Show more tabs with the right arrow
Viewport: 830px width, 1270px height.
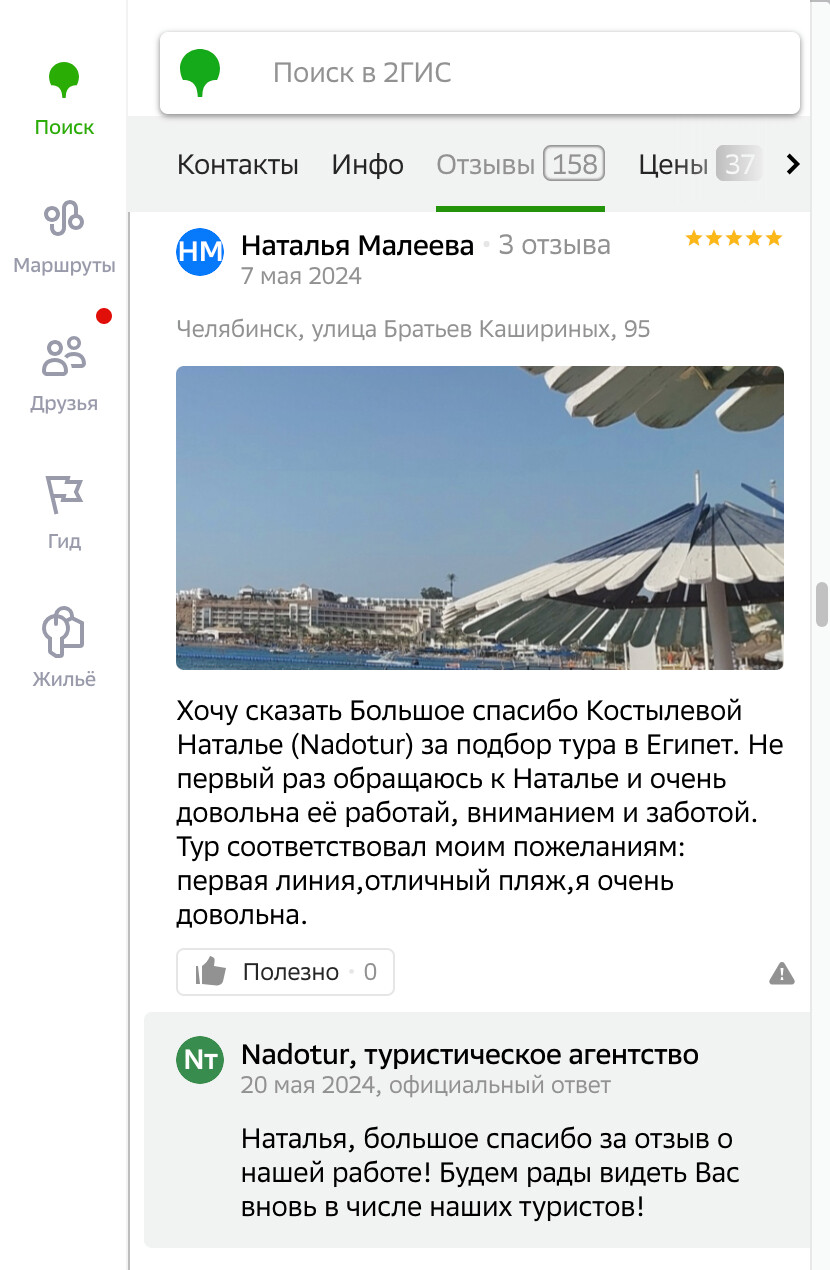(x=794, y=165)
